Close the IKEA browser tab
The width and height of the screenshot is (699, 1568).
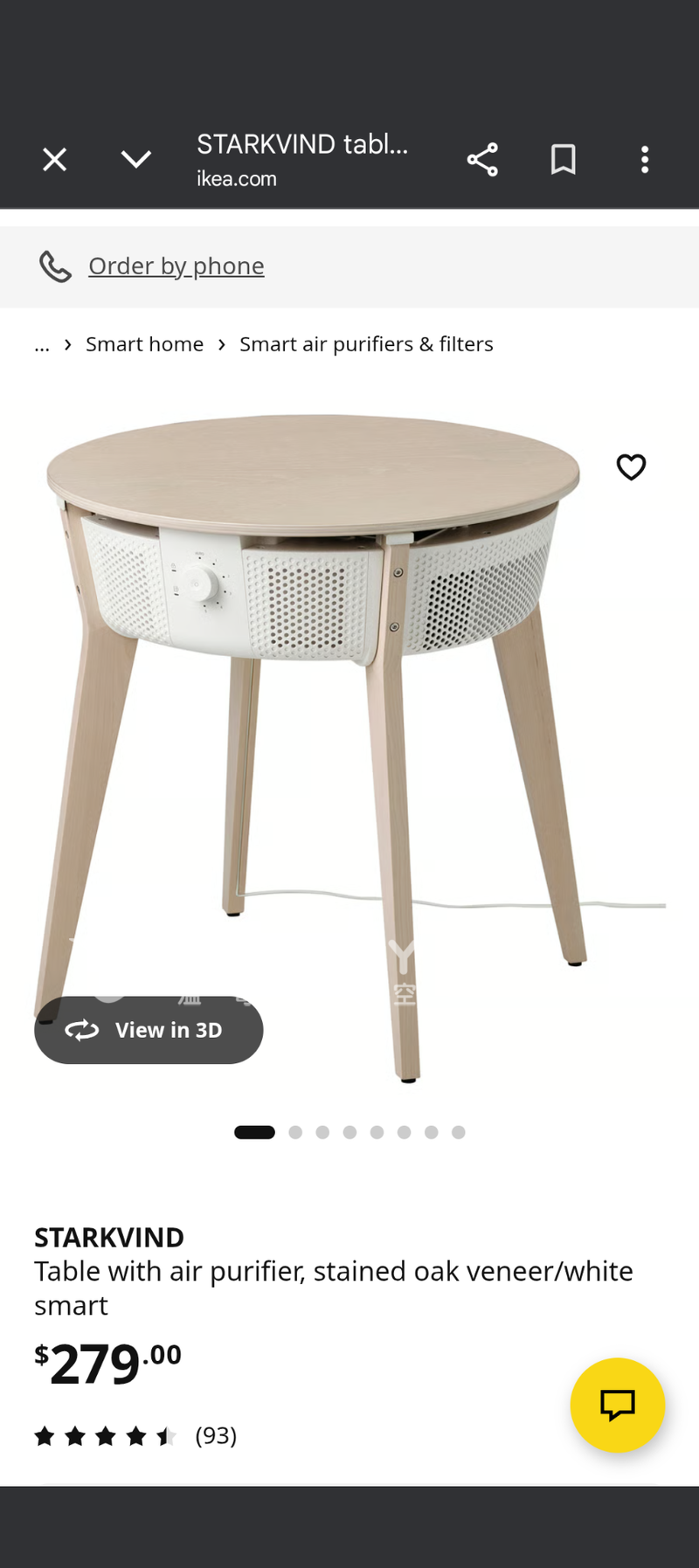tap(54, 160)
